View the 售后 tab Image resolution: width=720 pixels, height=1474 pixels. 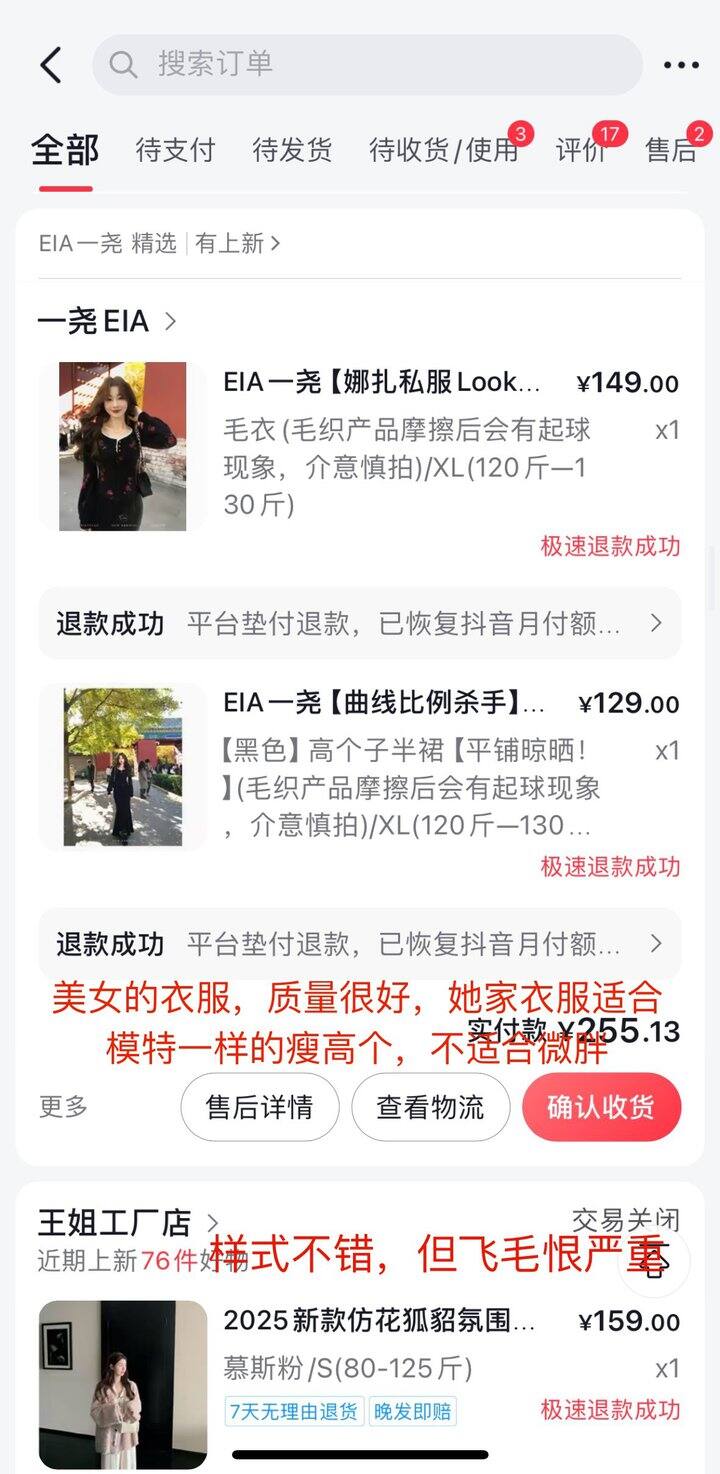671,150
